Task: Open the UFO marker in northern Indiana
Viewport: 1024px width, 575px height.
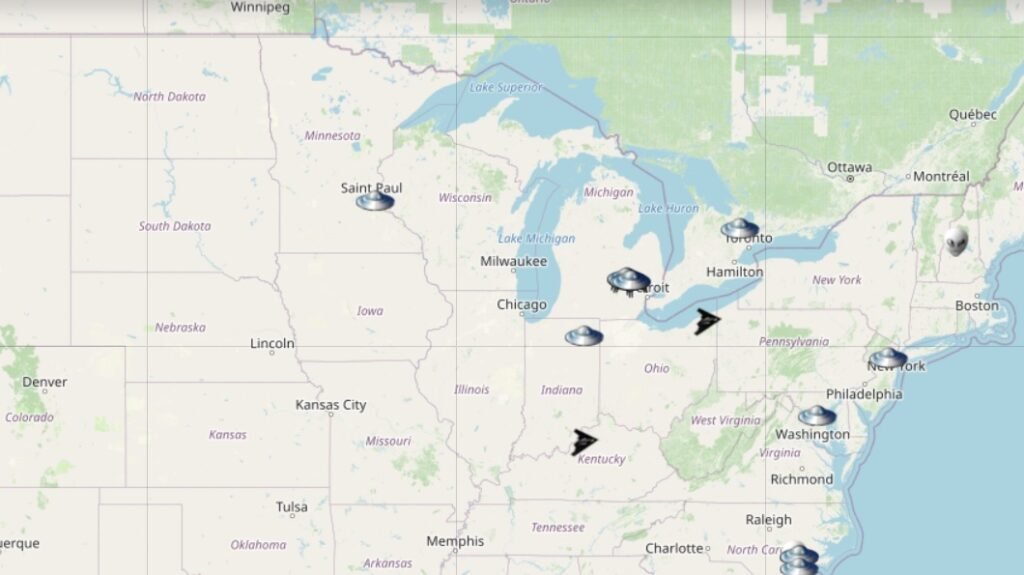Action: [x=584, y=336]
